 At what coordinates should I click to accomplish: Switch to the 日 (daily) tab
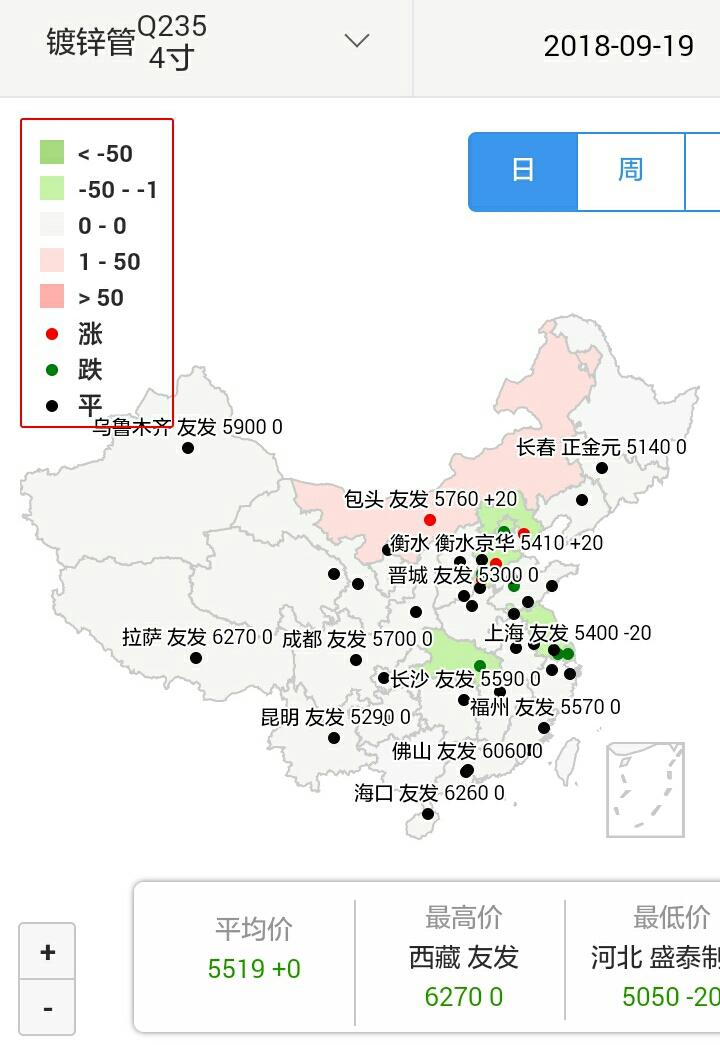523,170
